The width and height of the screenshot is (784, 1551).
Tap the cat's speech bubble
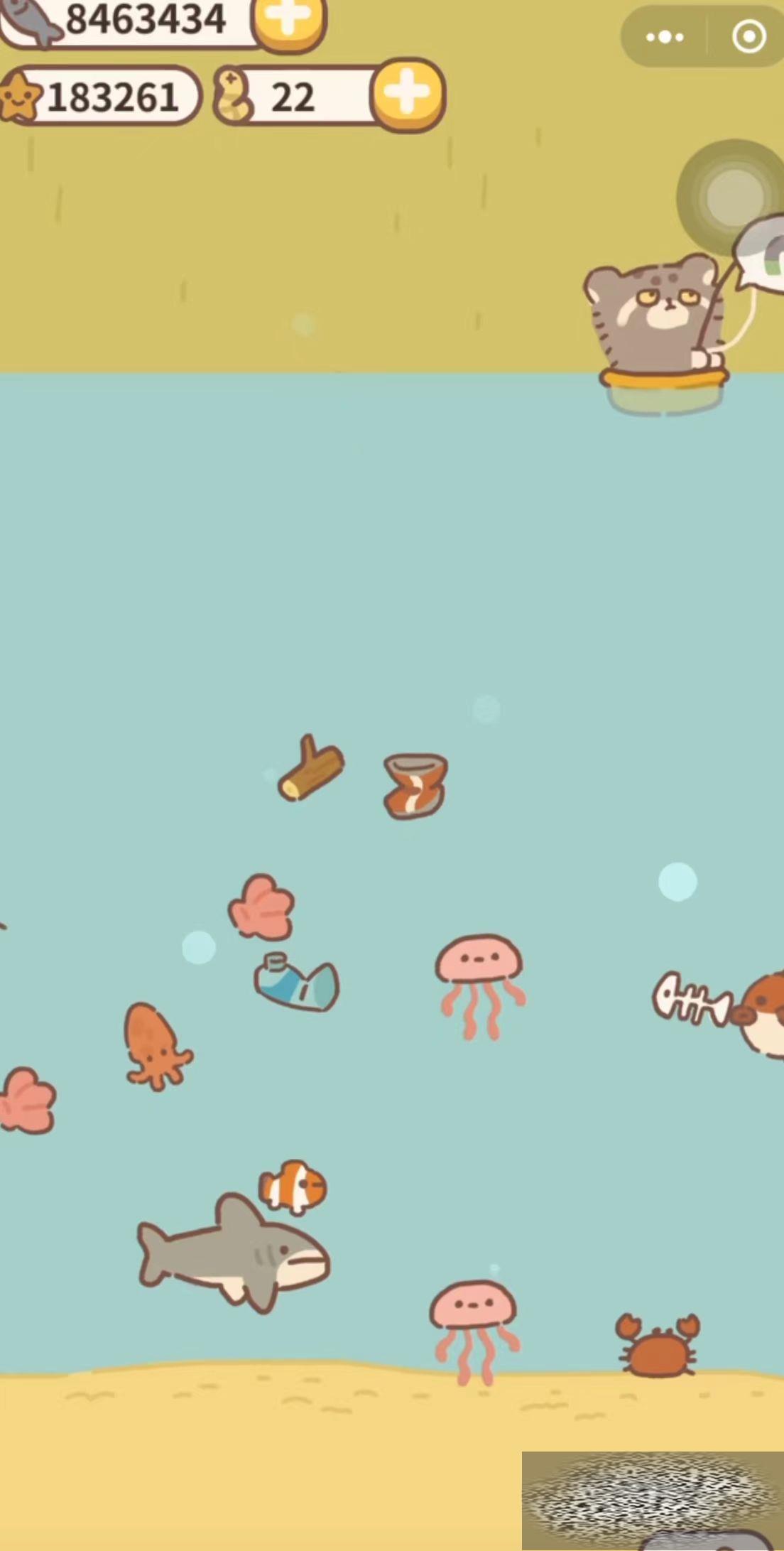tap(763, 254)
